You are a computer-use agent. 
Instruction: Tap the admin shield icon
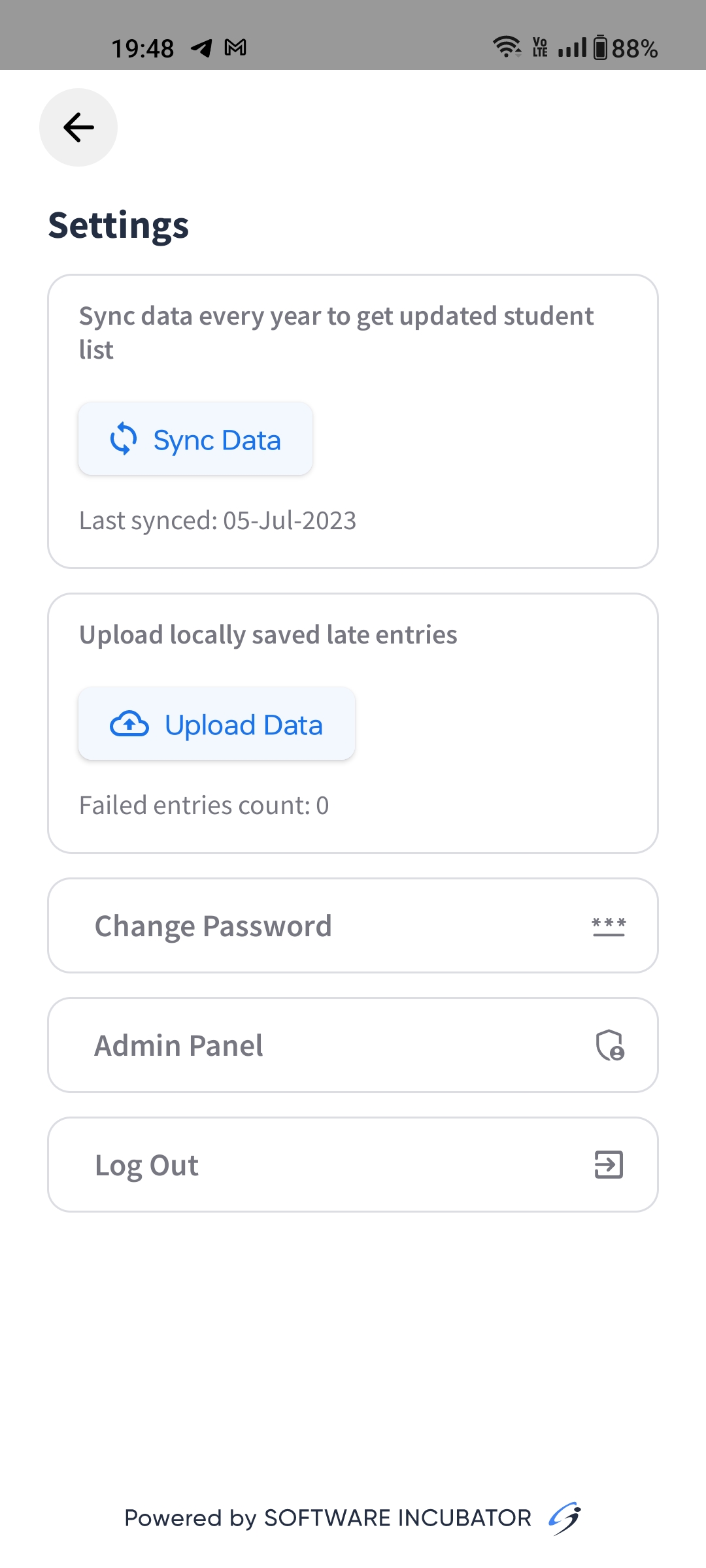coord(609,1045)
